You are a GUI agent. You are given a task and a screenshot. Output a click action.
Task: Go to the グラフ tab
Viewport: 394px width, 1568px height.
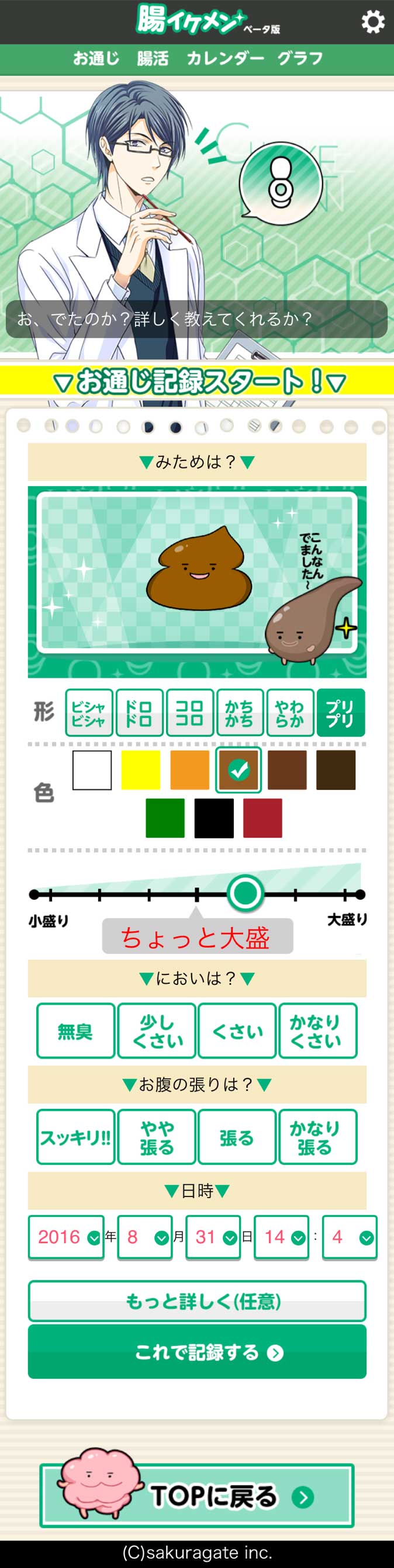(300, 58)
